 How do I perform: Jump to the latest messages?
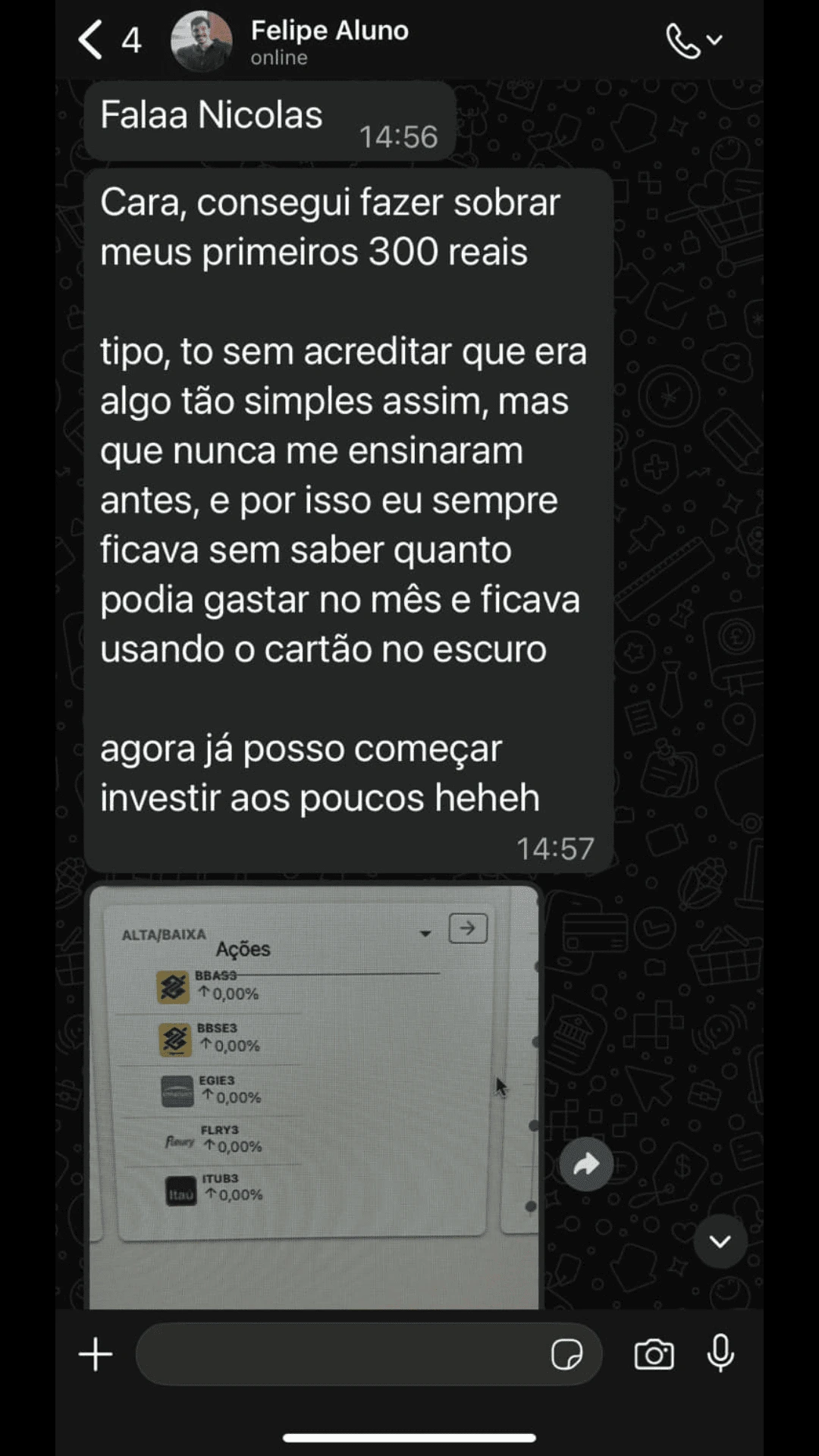point(720,1241)
